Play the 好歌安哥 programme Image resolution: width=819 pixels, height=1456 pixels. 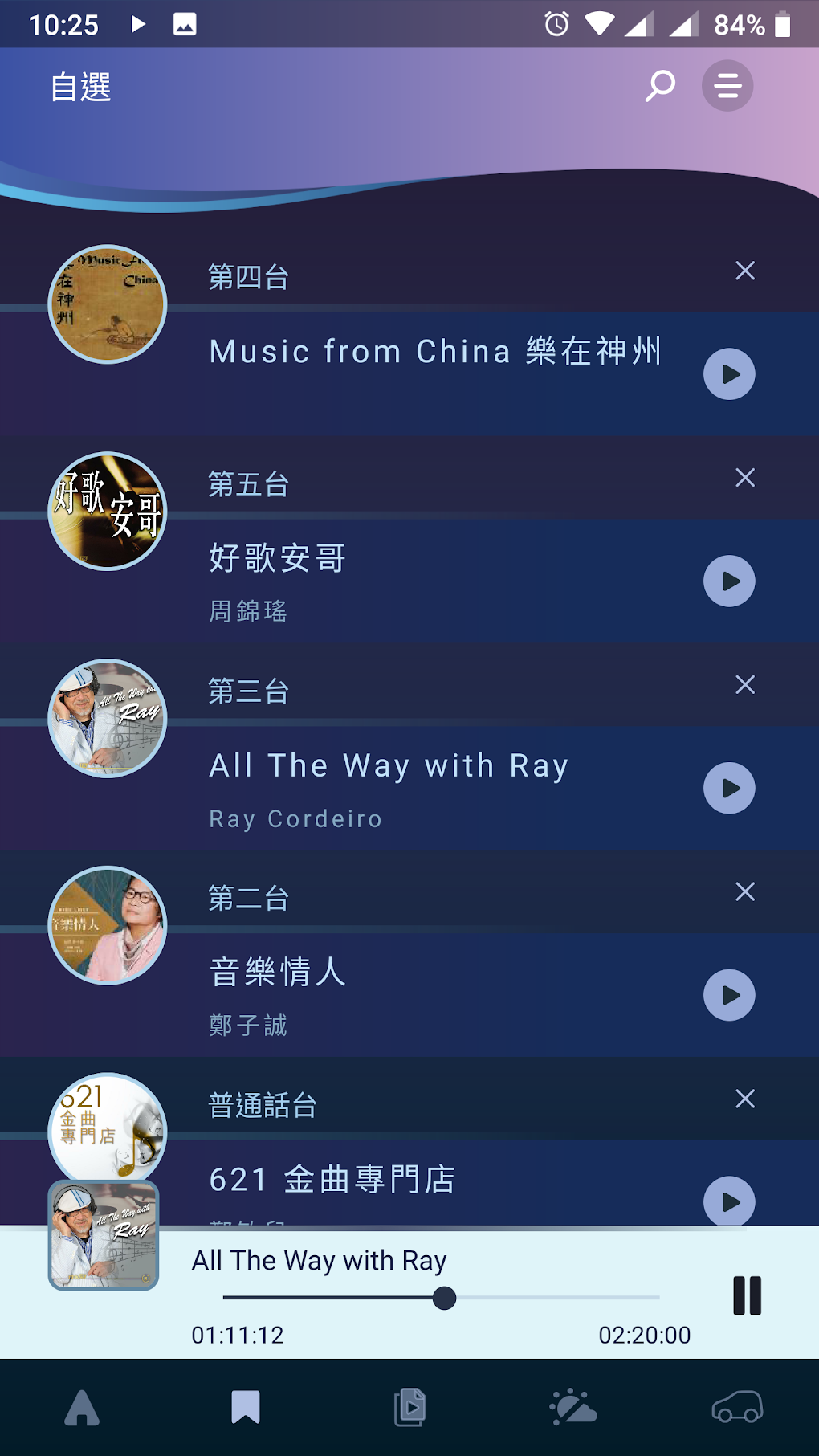(729, 581)
